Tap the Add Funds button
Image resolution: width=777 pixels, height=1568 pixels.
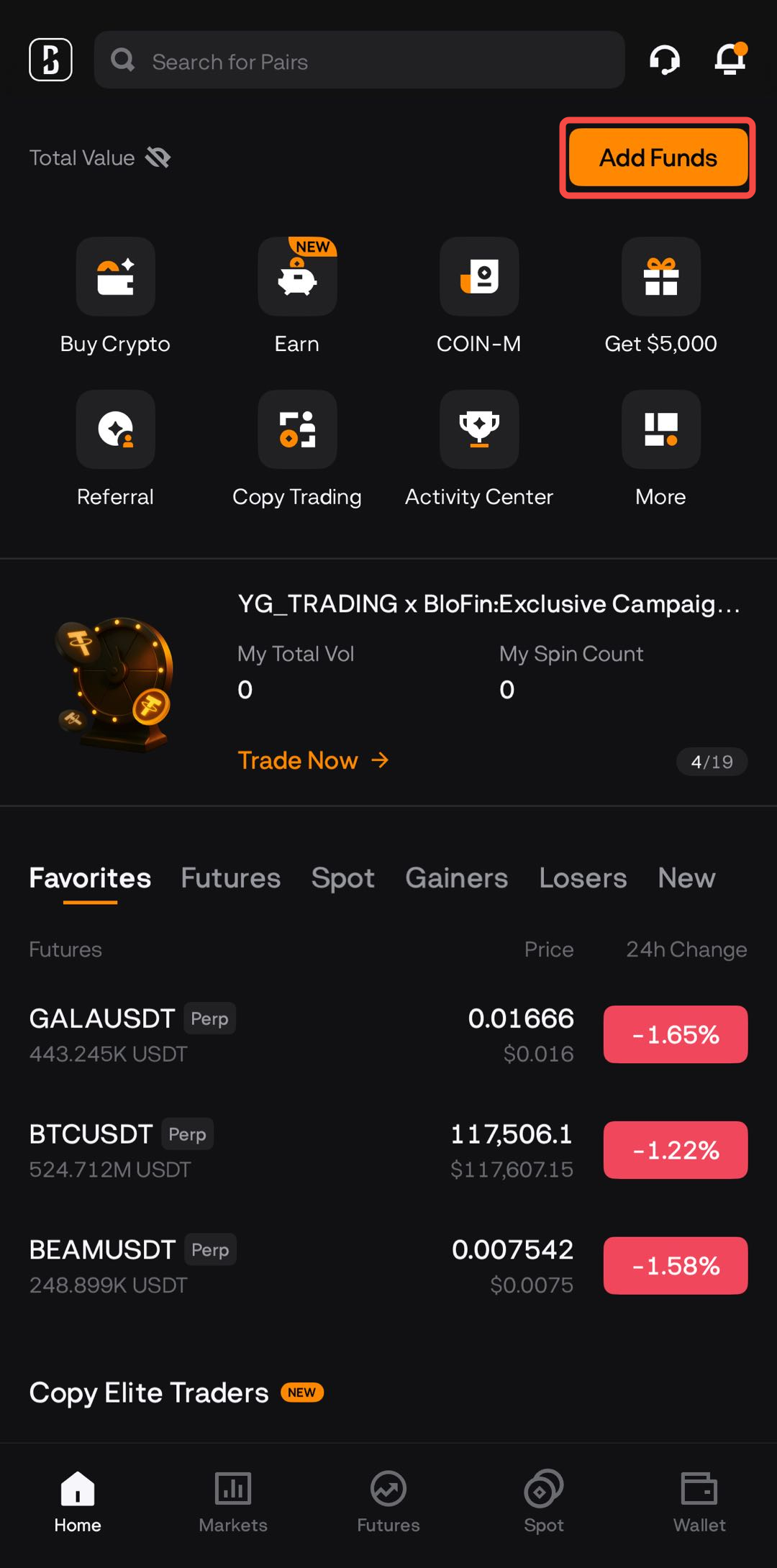[658, 158]
